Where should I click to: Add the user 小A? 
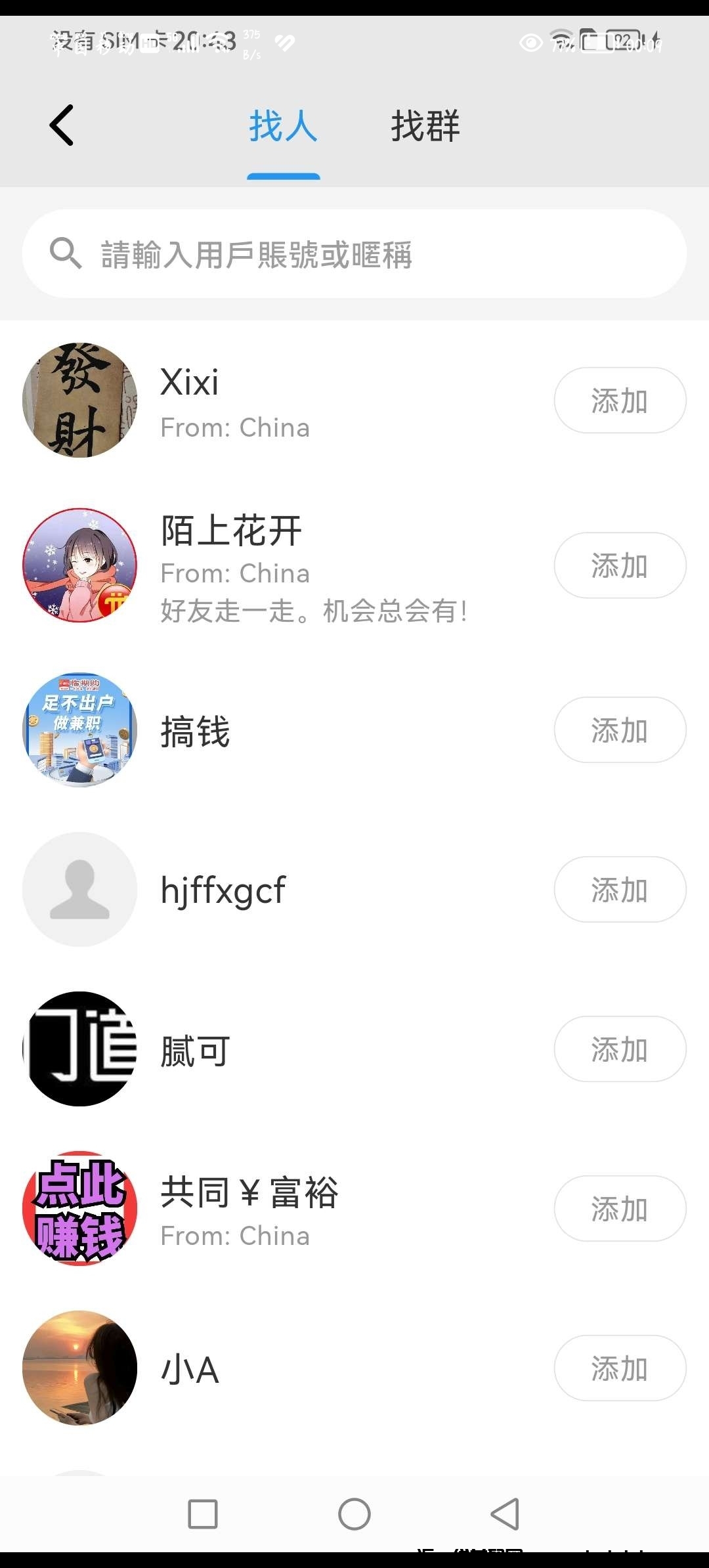pos(620,1368)
